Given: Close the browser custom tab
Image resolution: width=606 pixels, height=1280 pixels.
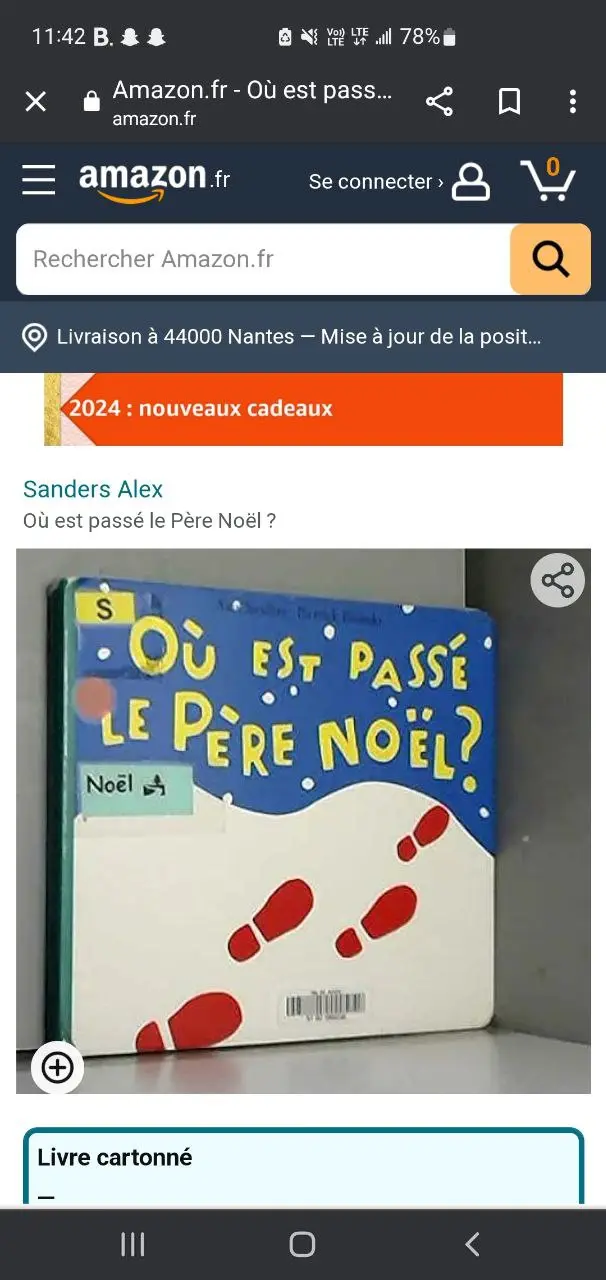Looking at the screenshot, I should pyautogui.click(x=36, y=101).
